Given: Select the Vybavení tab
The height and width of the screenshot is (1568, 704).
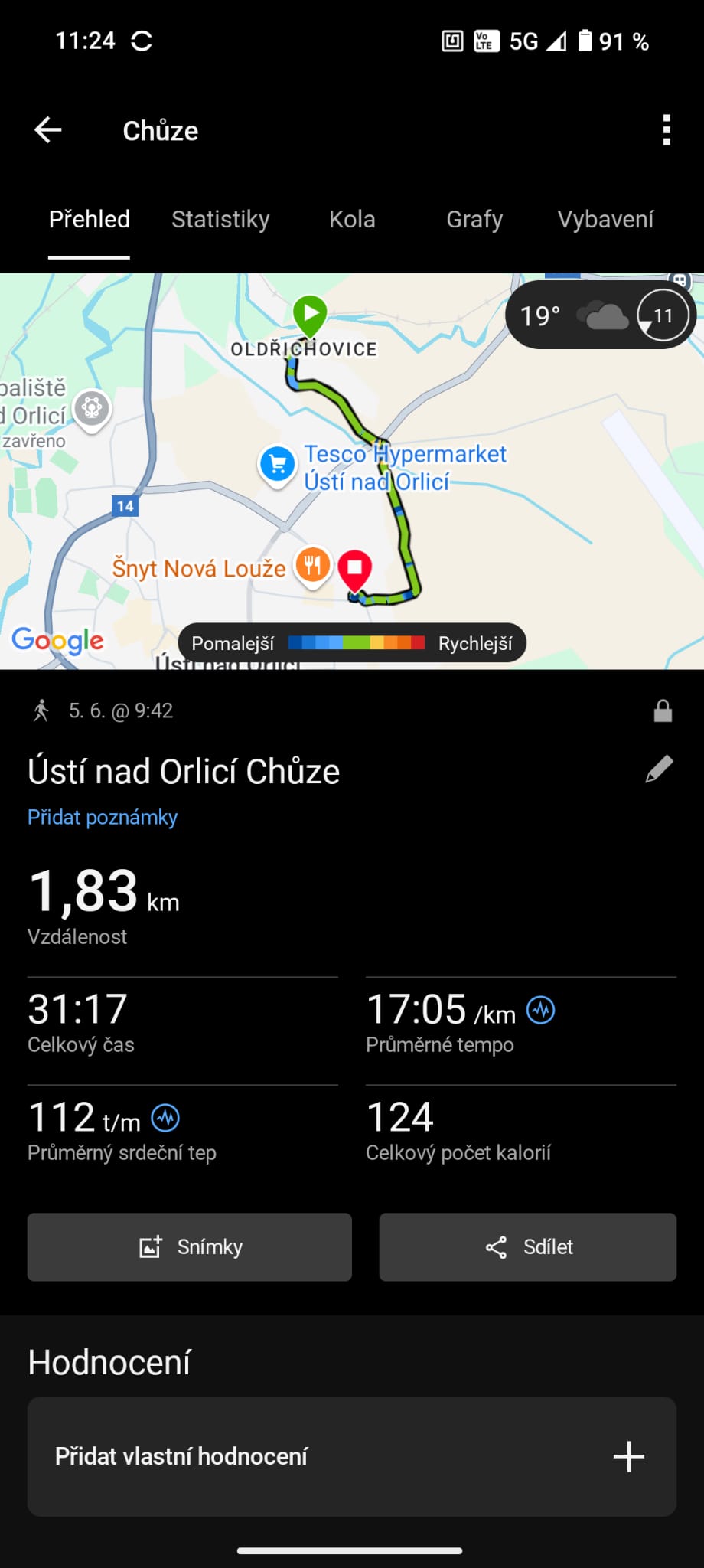Looking at the screenshot, I should [605, 220].
